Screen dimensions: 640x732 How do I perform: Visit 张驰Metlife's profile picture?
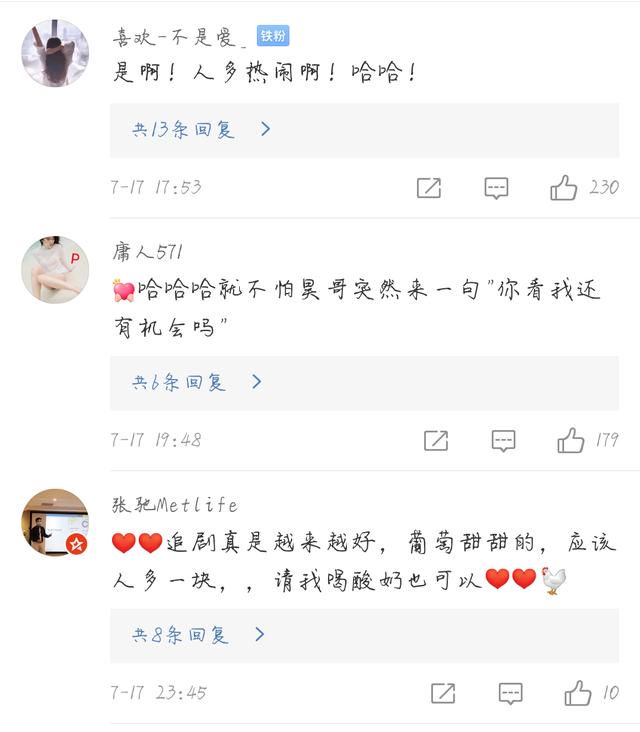click(56, 523)
